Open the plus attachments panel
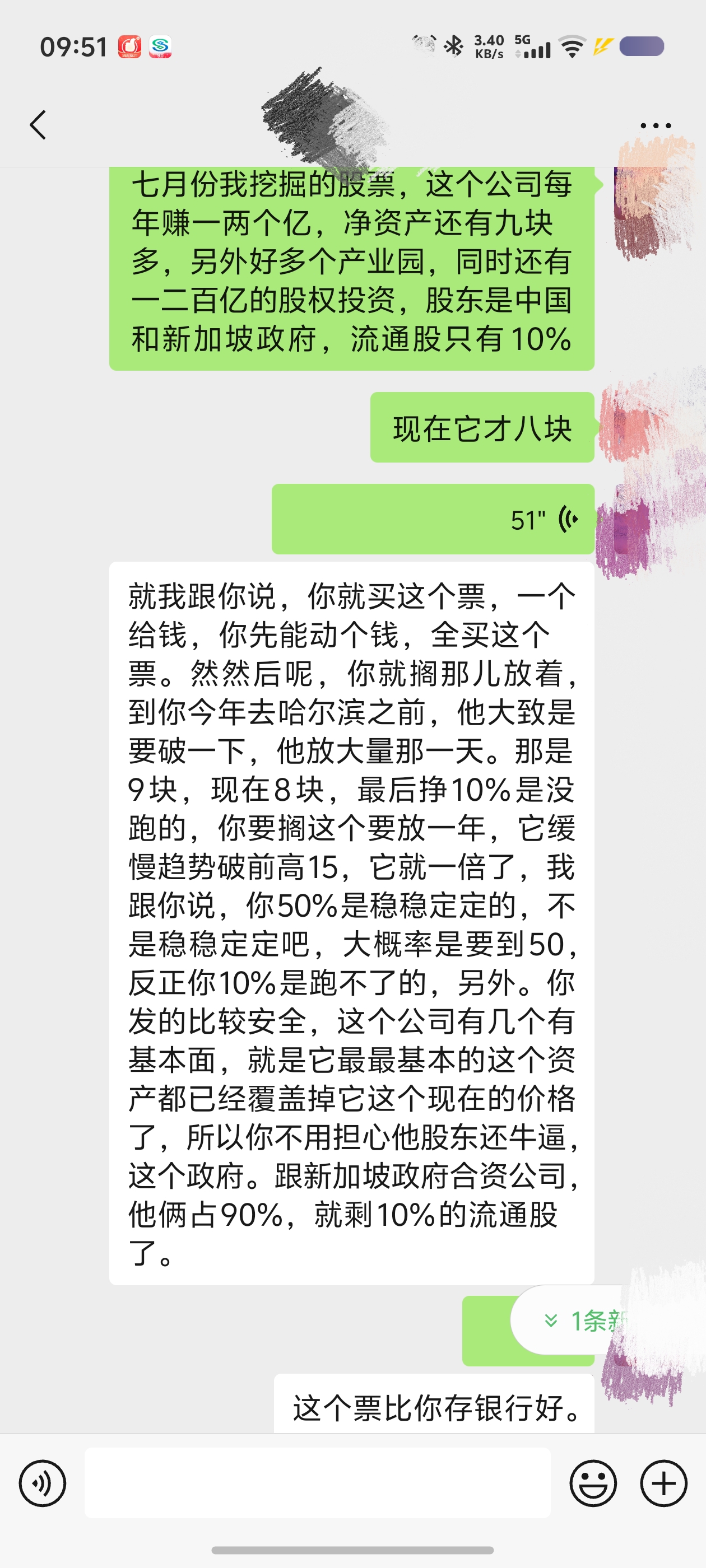The image size is (706, 1568). 663,1483
